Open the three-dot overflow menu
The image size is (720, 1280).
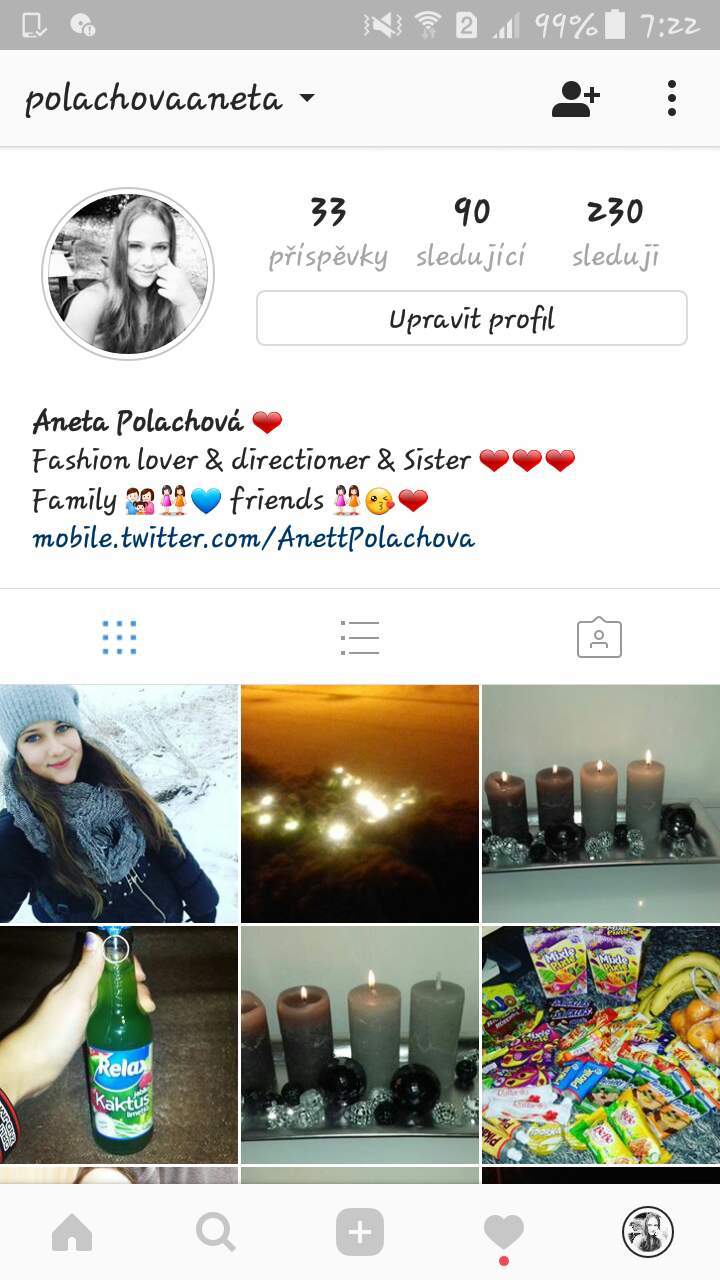(672, 99)
